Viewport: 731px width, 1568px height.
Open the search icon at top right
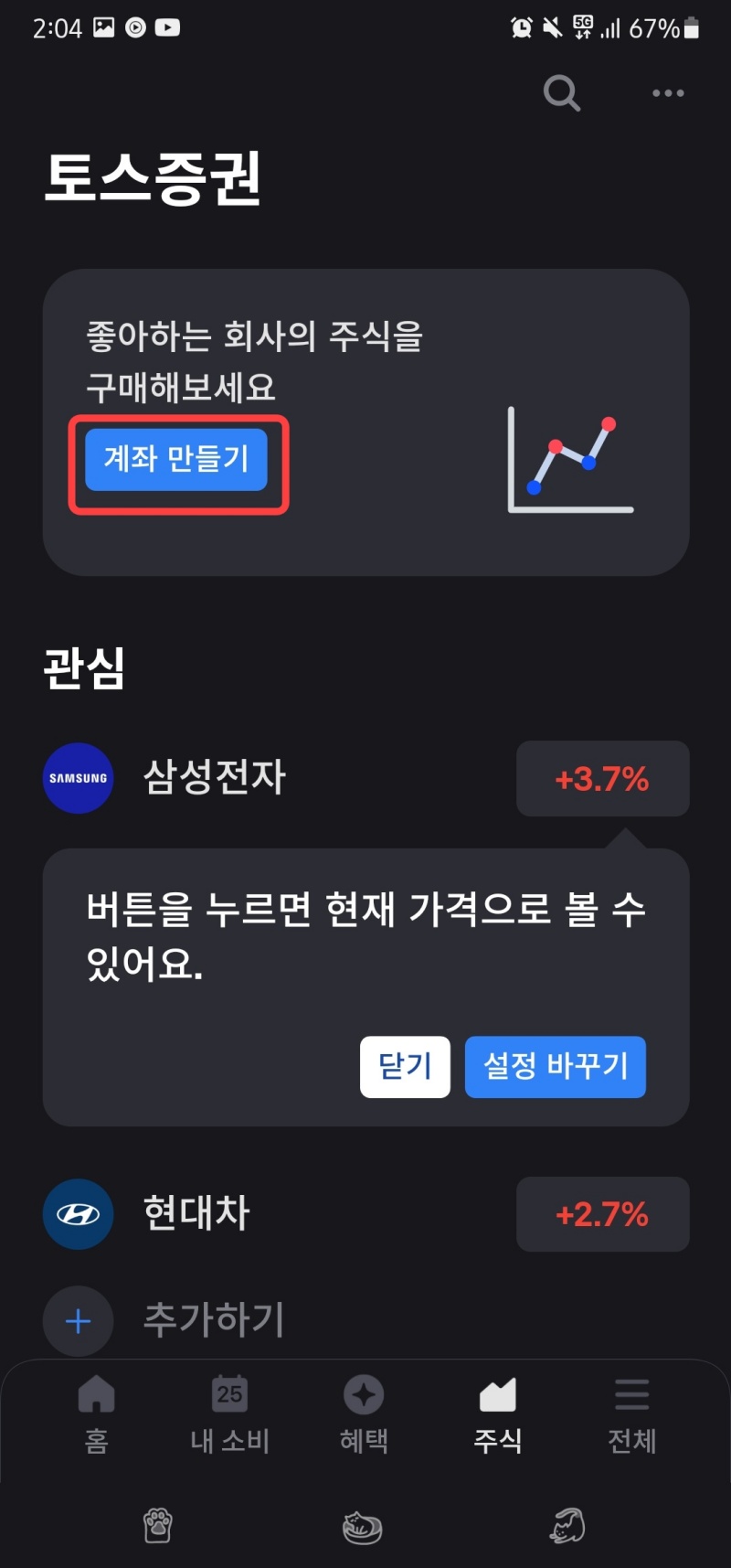[x=561, y=93]
